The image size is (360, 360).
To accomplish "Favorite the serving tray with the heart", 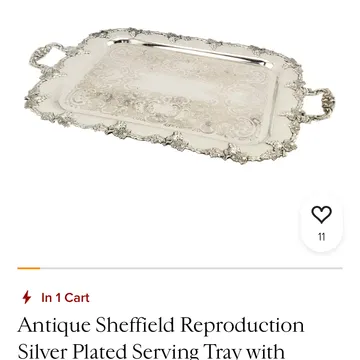I will [321, 215].
